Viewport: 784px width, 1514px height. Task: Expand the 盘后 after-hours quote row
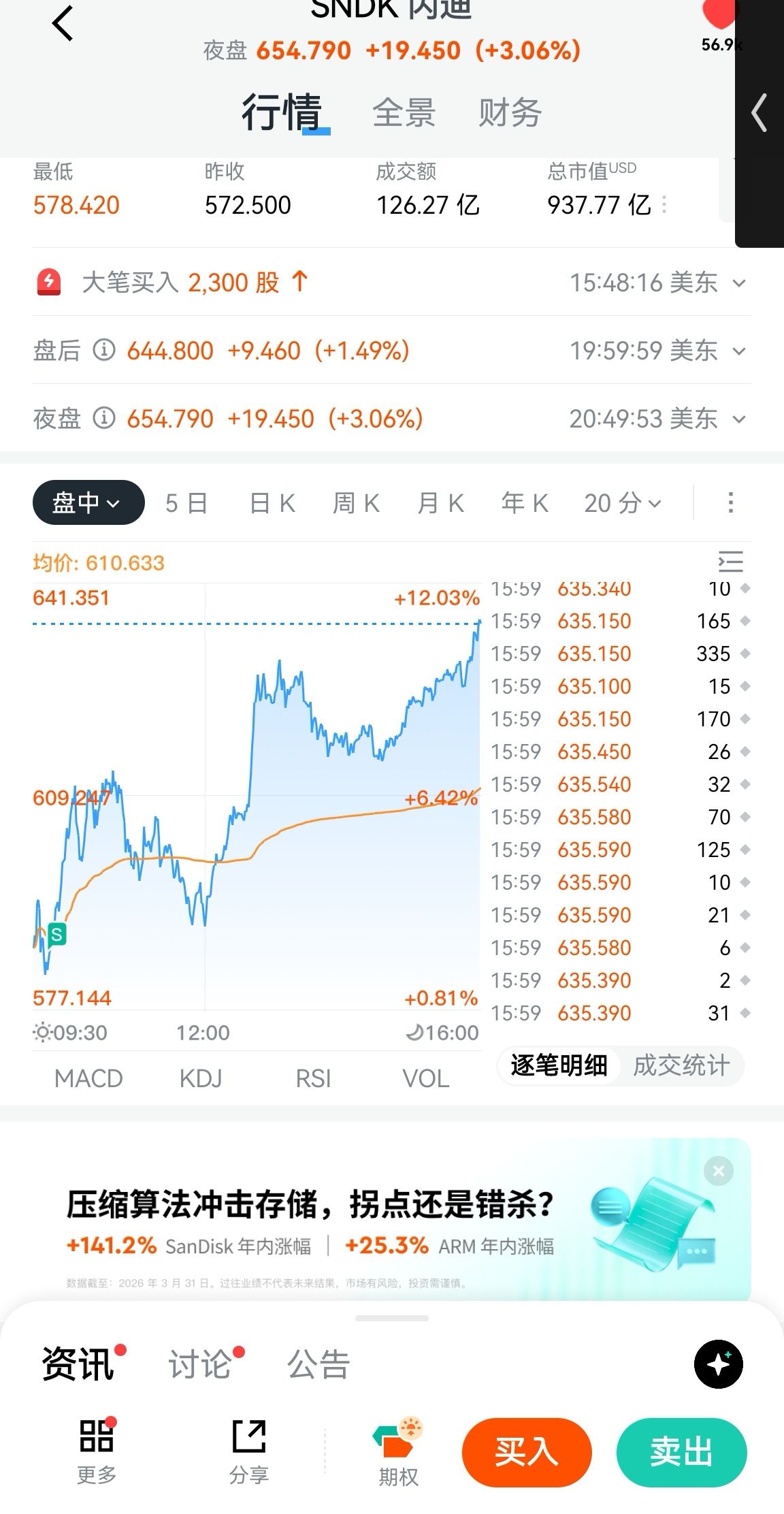point(739,351)
